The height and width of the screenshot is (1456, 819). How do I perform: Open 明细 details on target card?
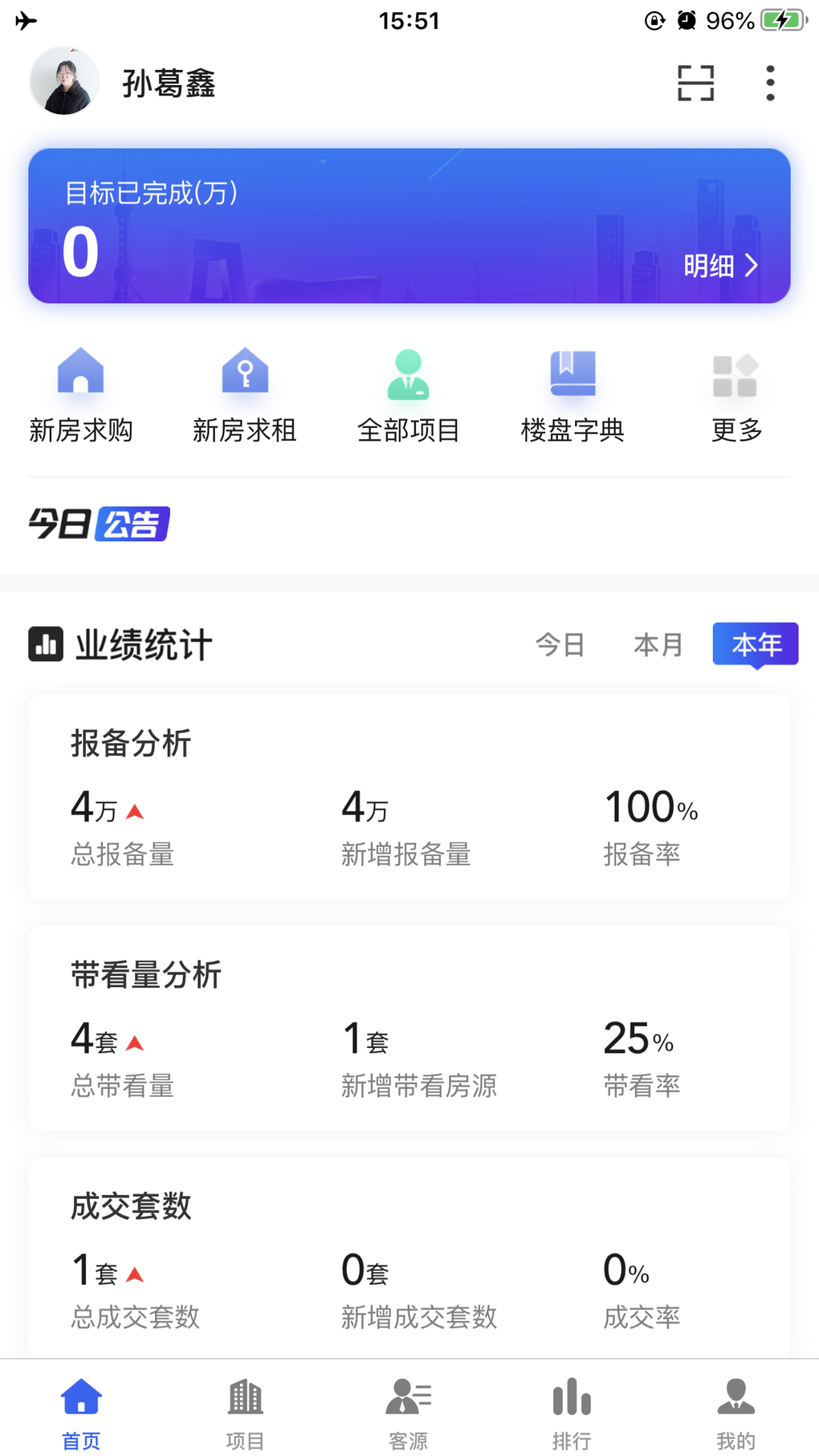720,265
